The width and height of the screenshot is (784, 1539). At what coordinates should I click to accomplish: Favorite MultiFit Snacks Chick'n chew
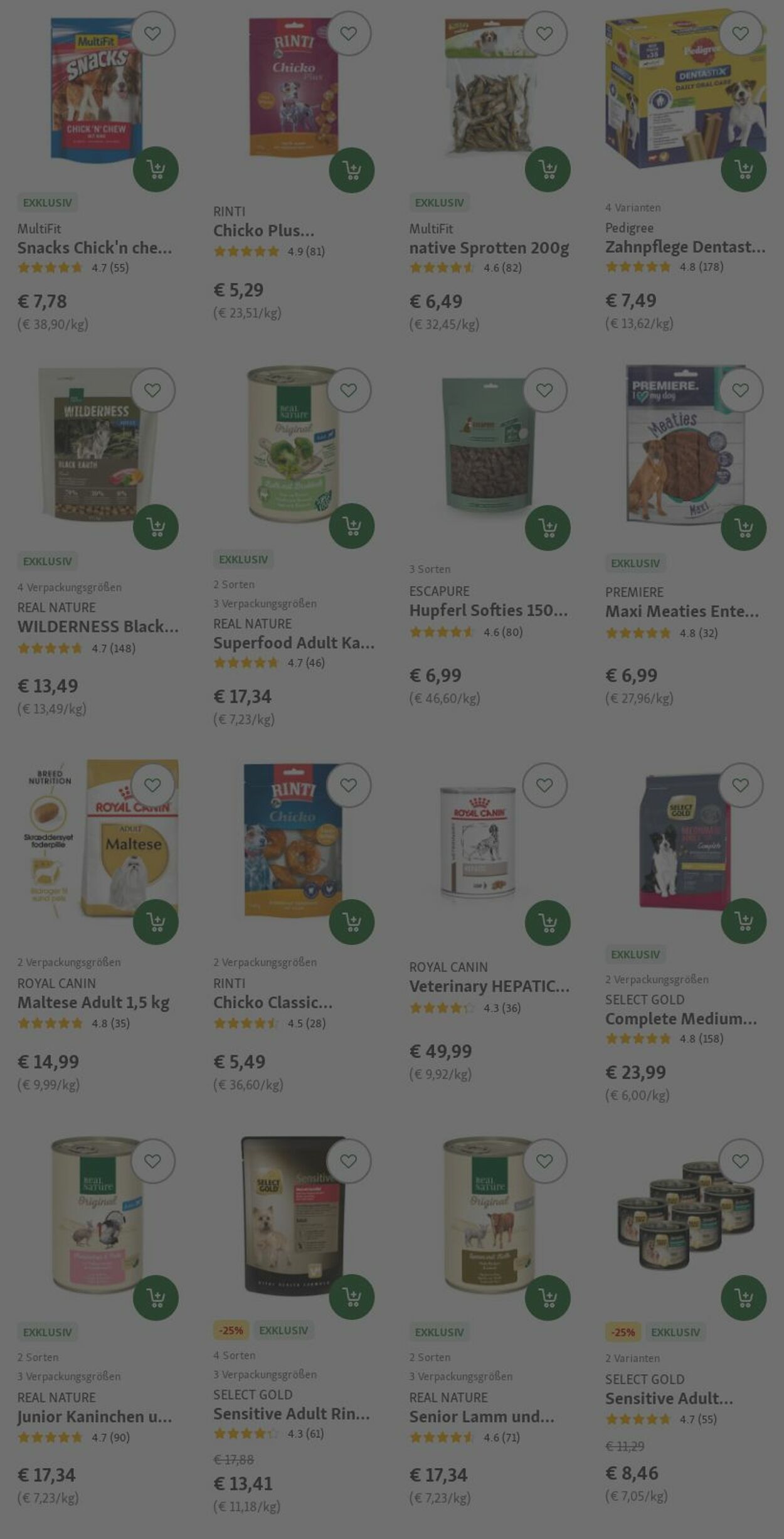point(152,34)
